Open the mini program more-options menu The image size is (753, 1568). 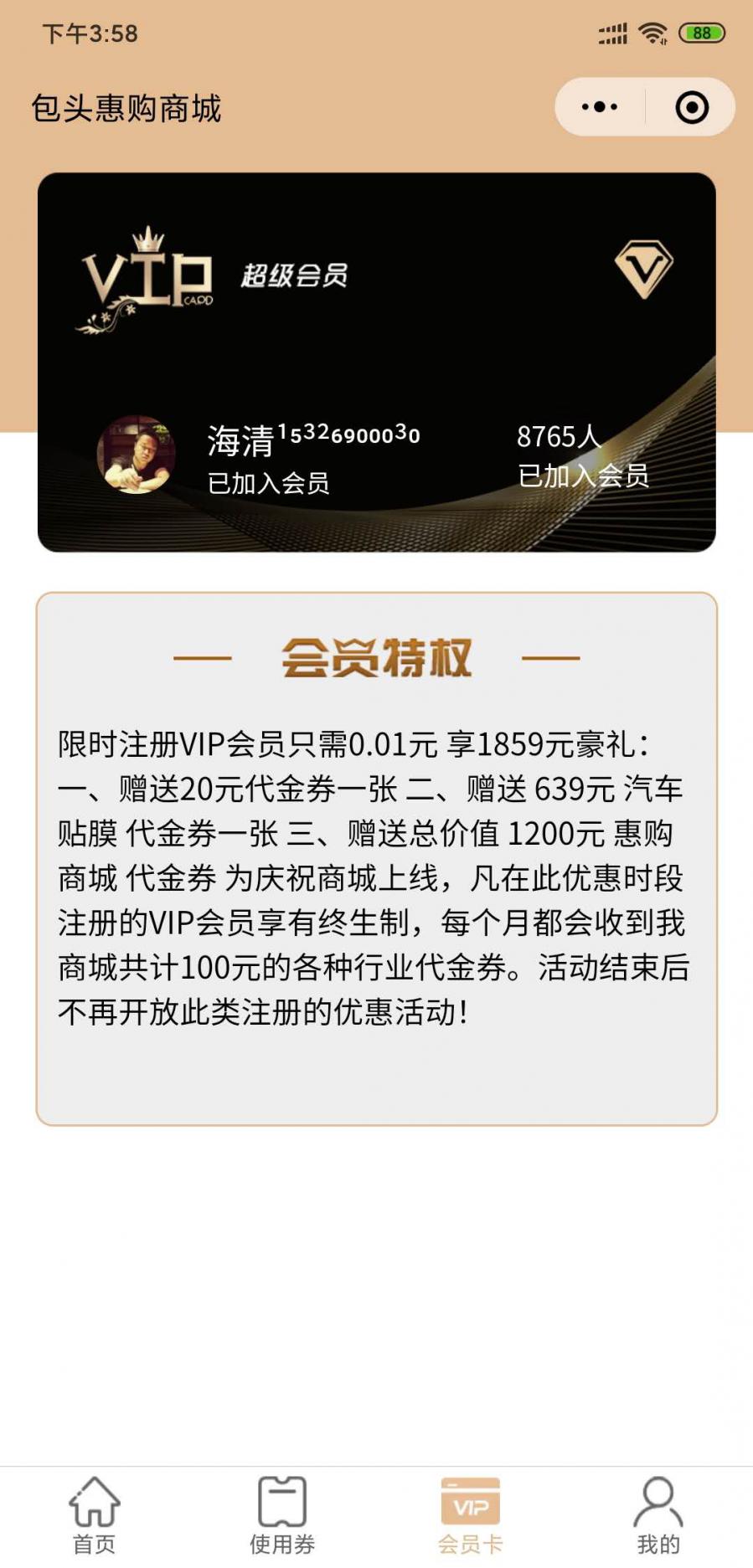coord(600,107)
